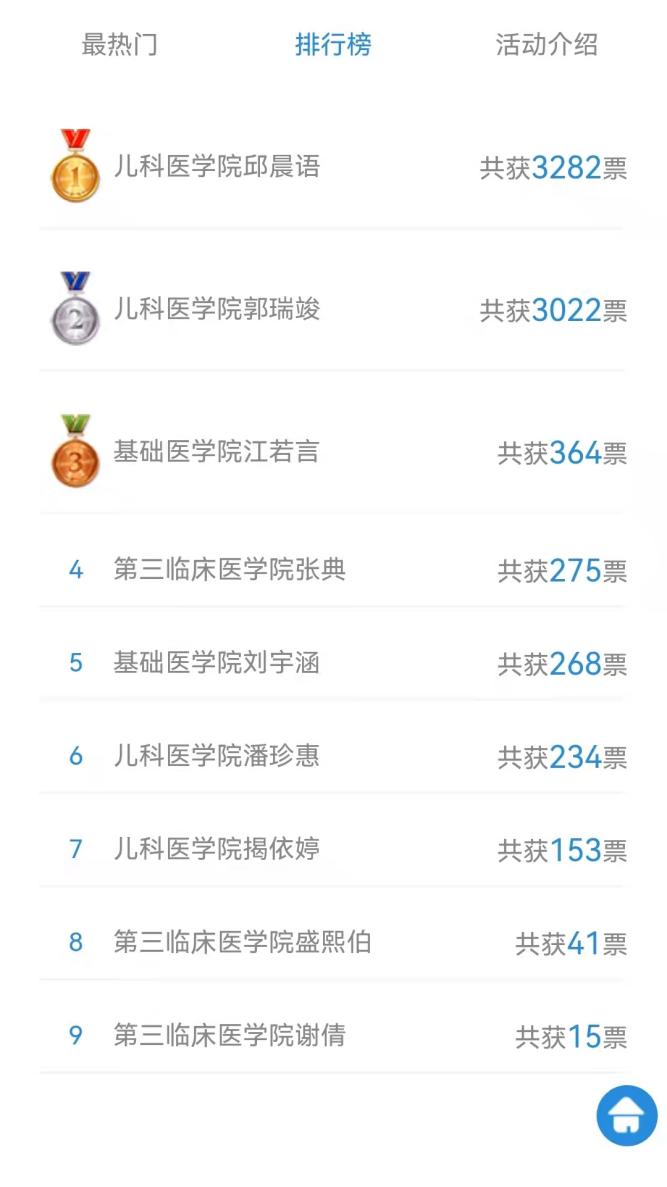The image size is (667, 1187).
Task: Open entry 第三临床医学院盛熙伯
Action: (x=242, y=942)
